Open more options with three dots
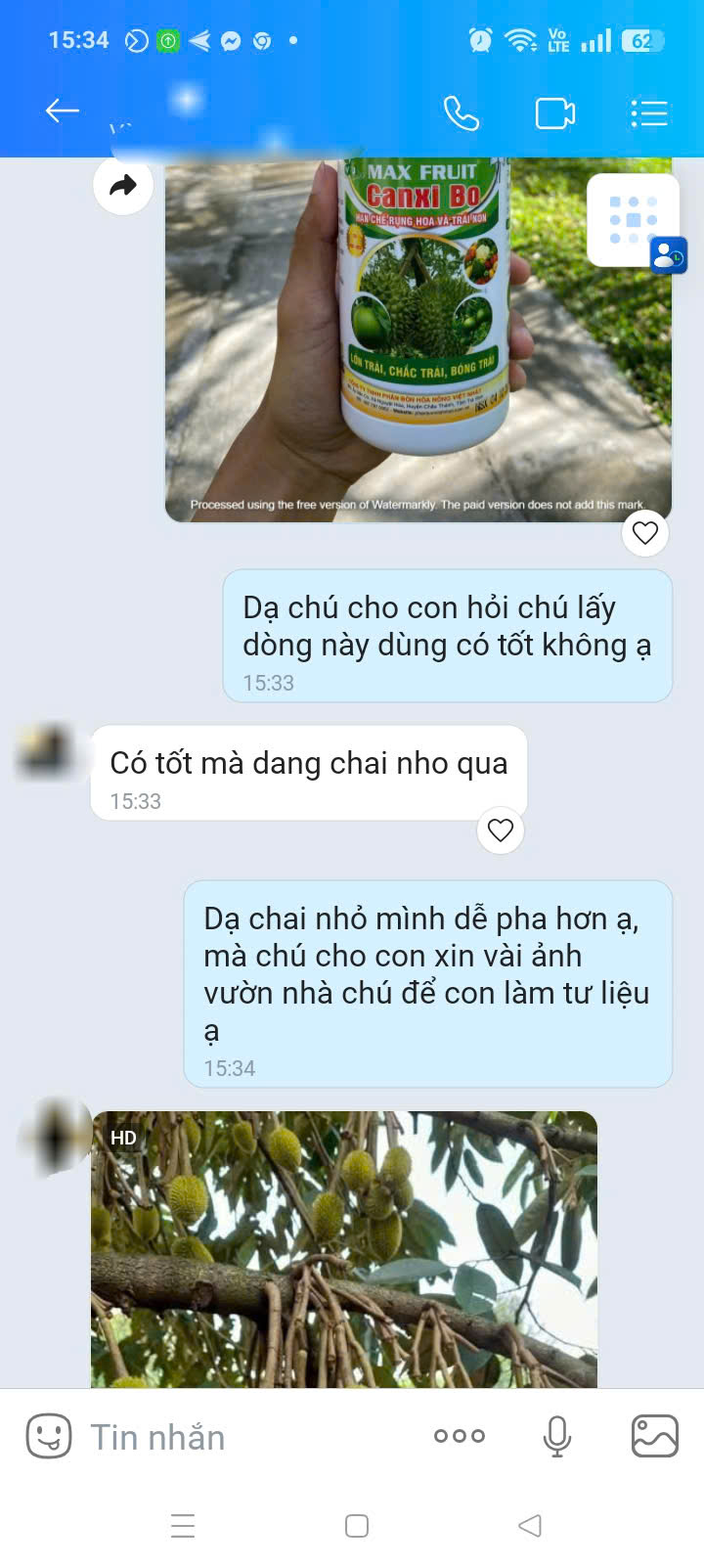The width and height of the screenshot is (704, 1568). [460, 1436]
